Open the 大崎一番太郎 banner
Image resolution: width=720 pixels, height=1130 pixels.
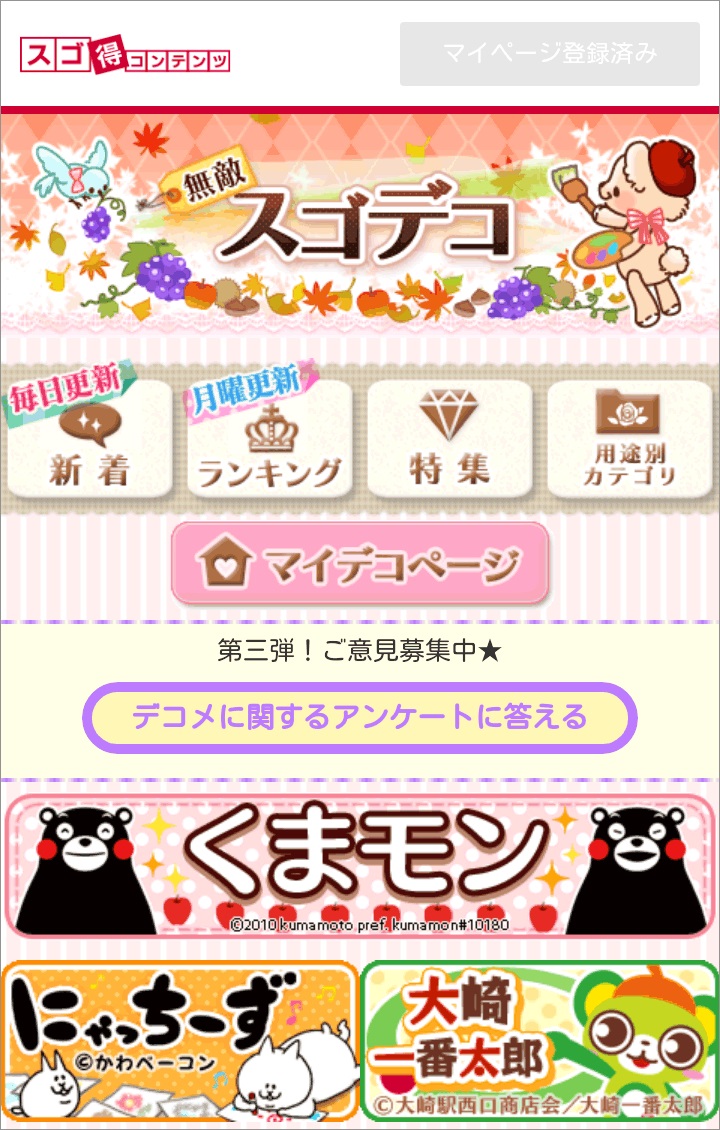point(539,1040)
